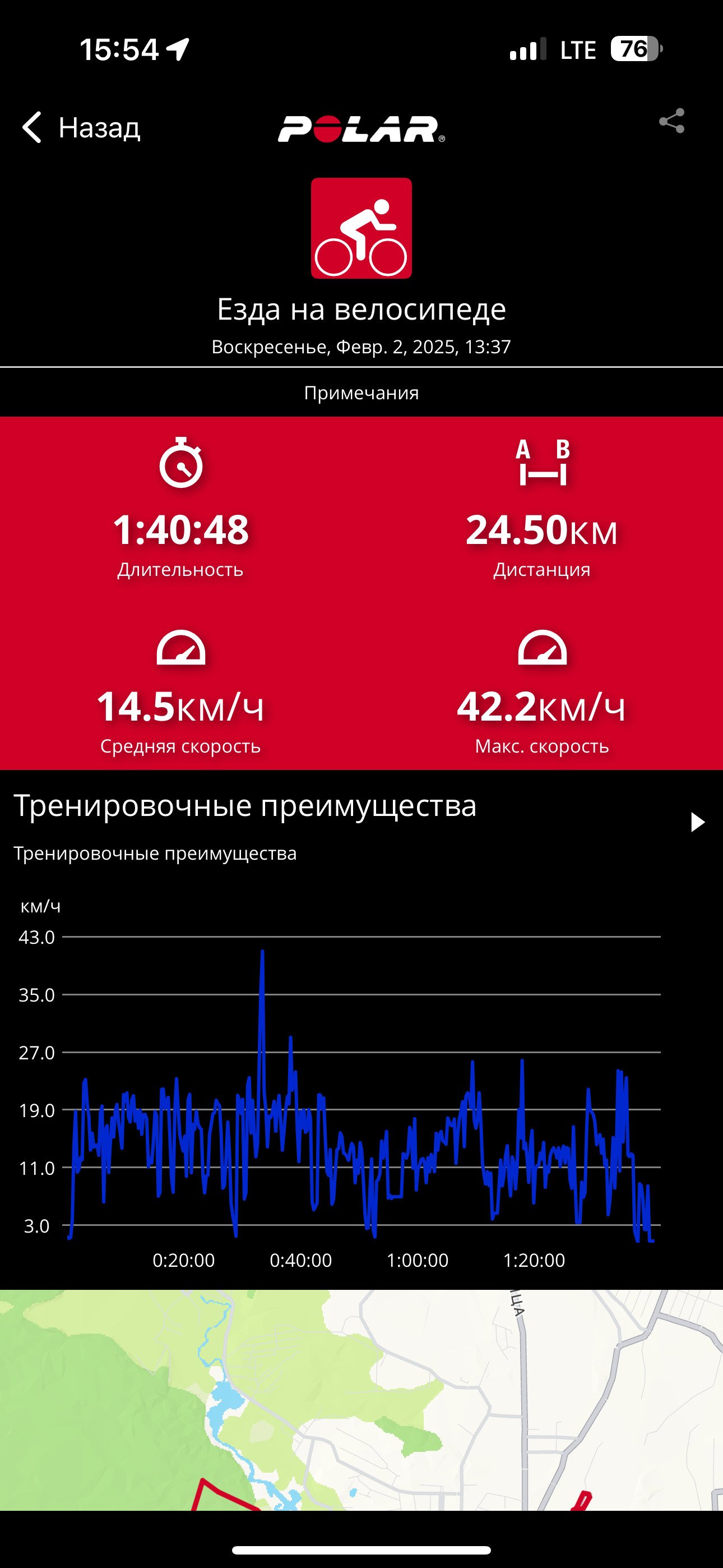Expand Тренировочные преимущества with the arrow
Viewport: 723px width, 1568px height.
(697, 822)
